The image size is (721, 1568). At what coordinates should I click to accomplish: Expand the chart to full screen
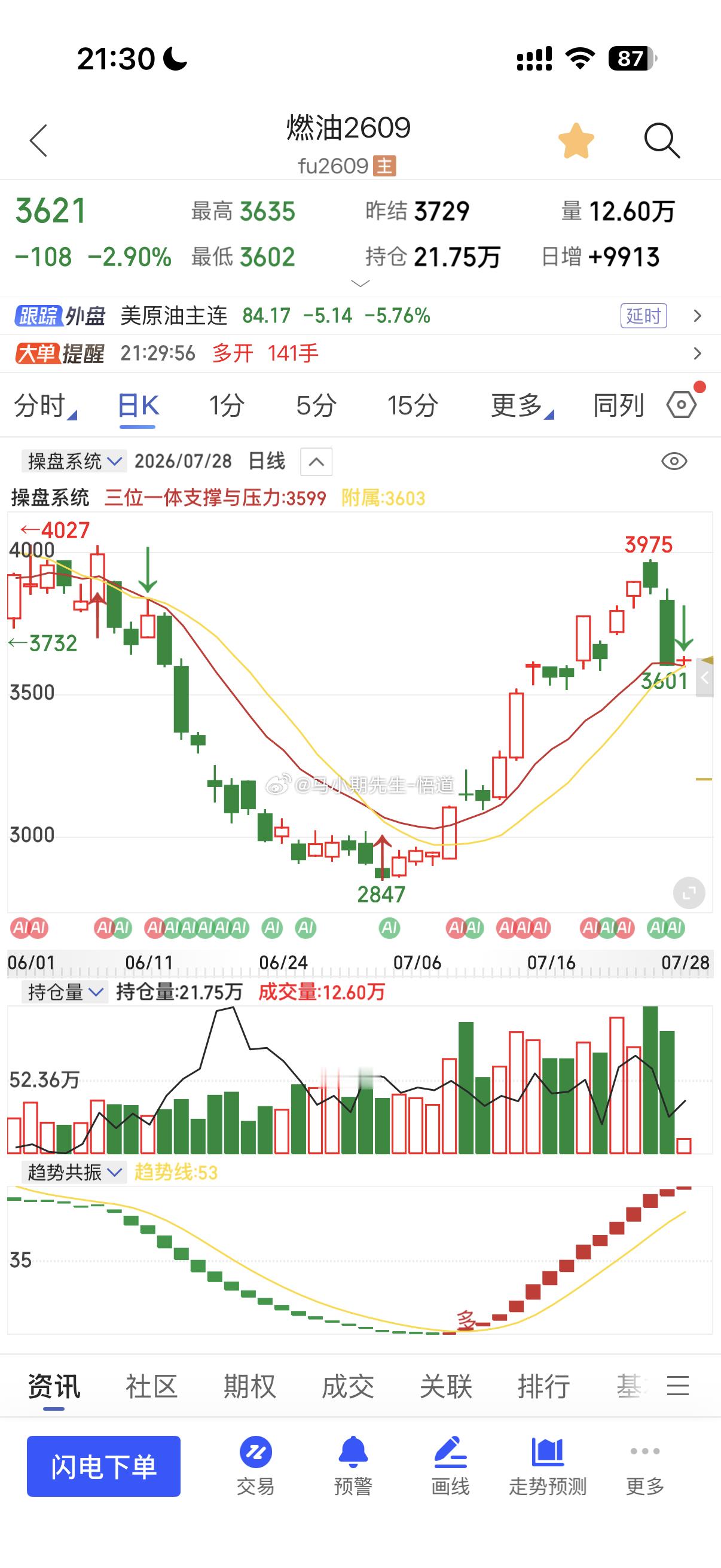pos(689,893)
